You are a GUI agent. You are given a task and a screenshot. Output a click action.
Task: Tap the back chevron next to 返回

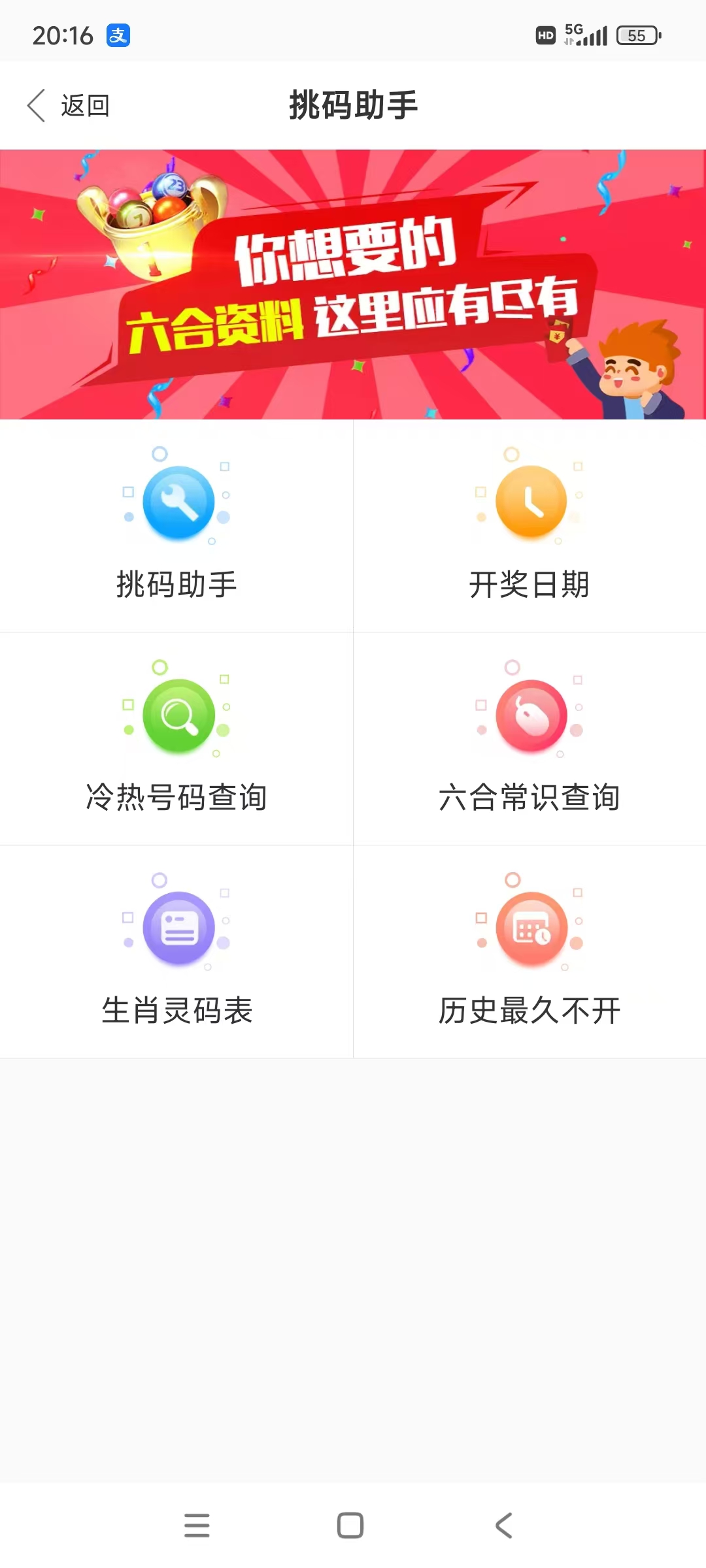pos(36,105)
